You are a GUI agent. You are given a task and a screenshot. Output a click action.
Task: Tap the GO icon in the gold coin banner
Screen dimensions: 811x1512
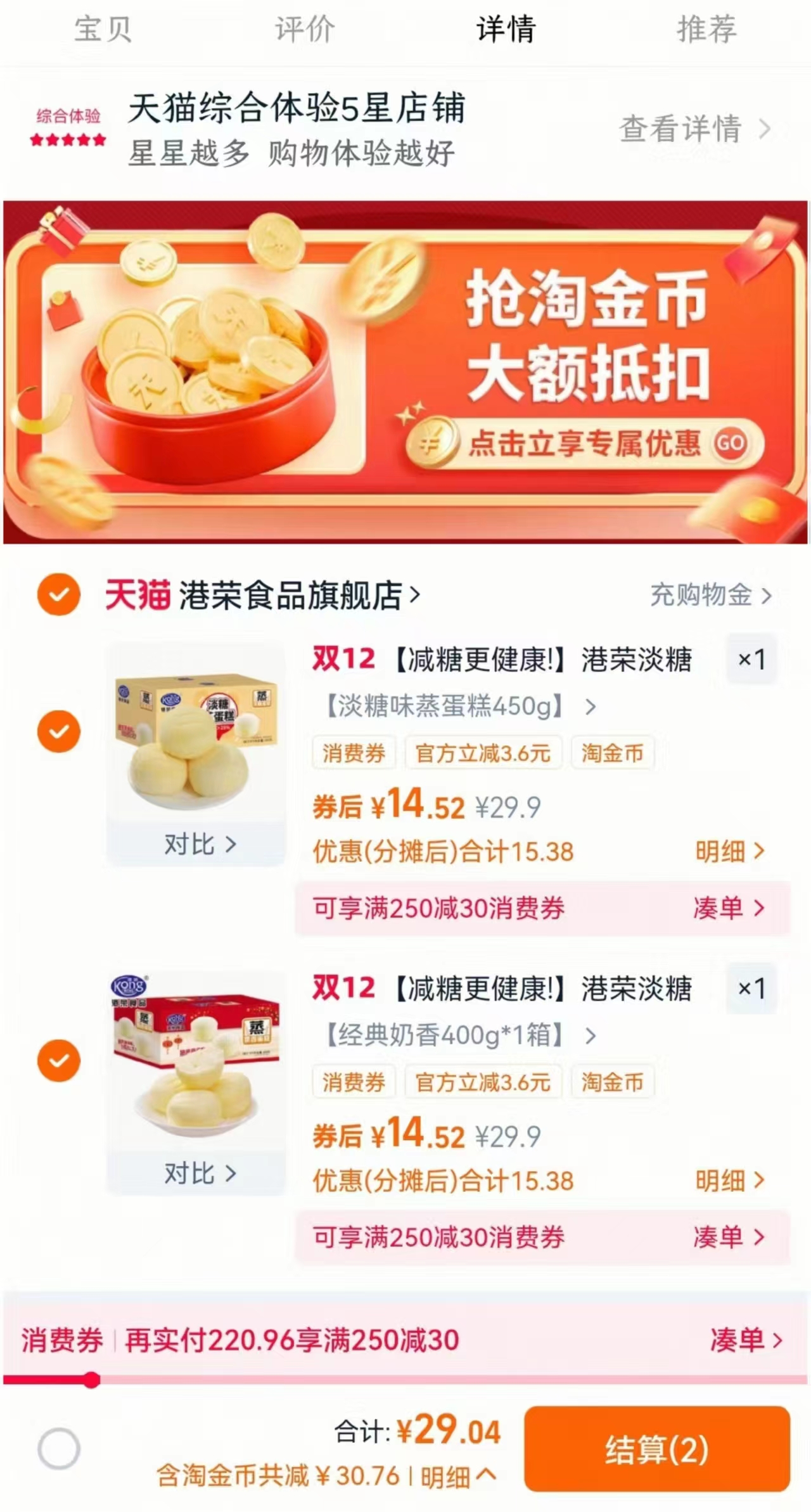[x=732, y=445]
